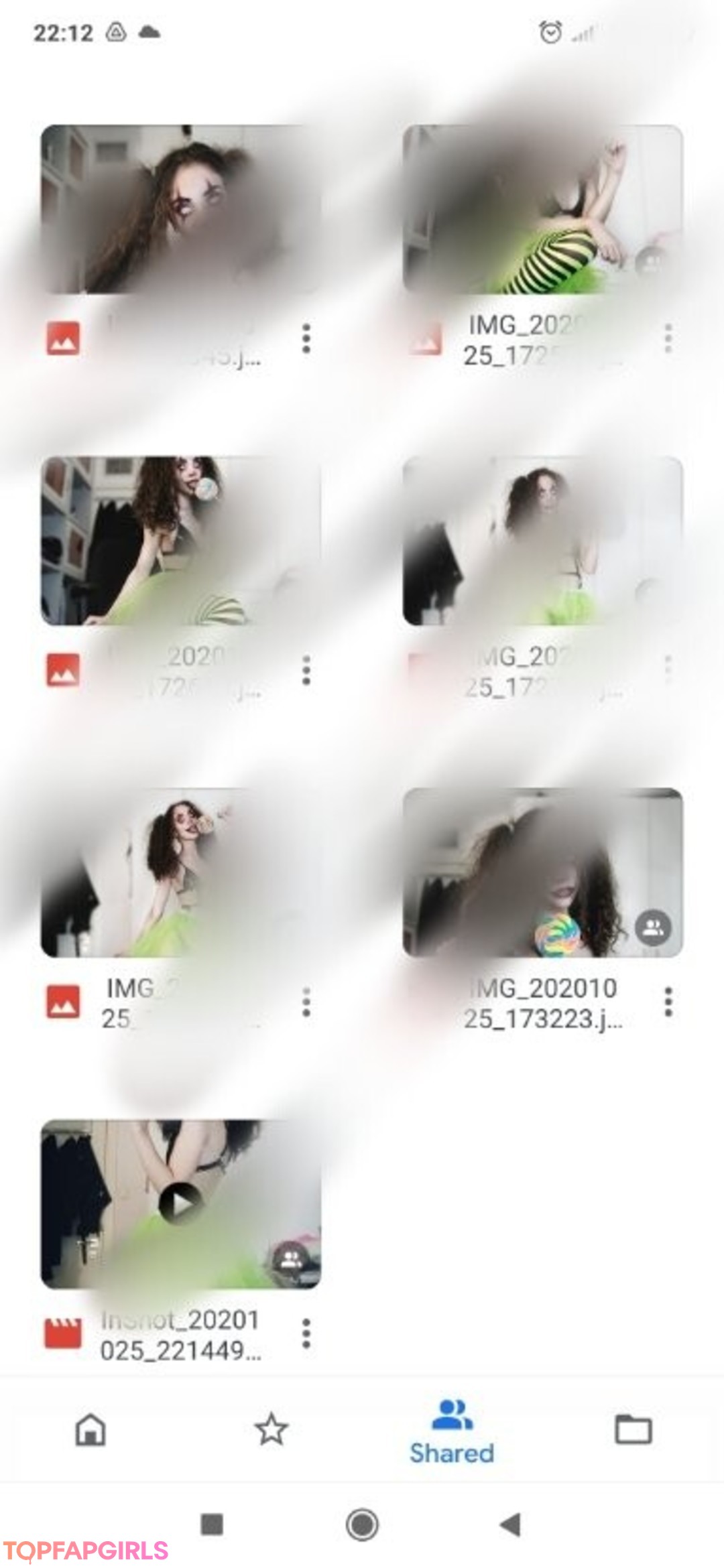Open image IMG_20201025_173223
The width and height of the screenshot is (724, 1568).
[x=542, y=872]
